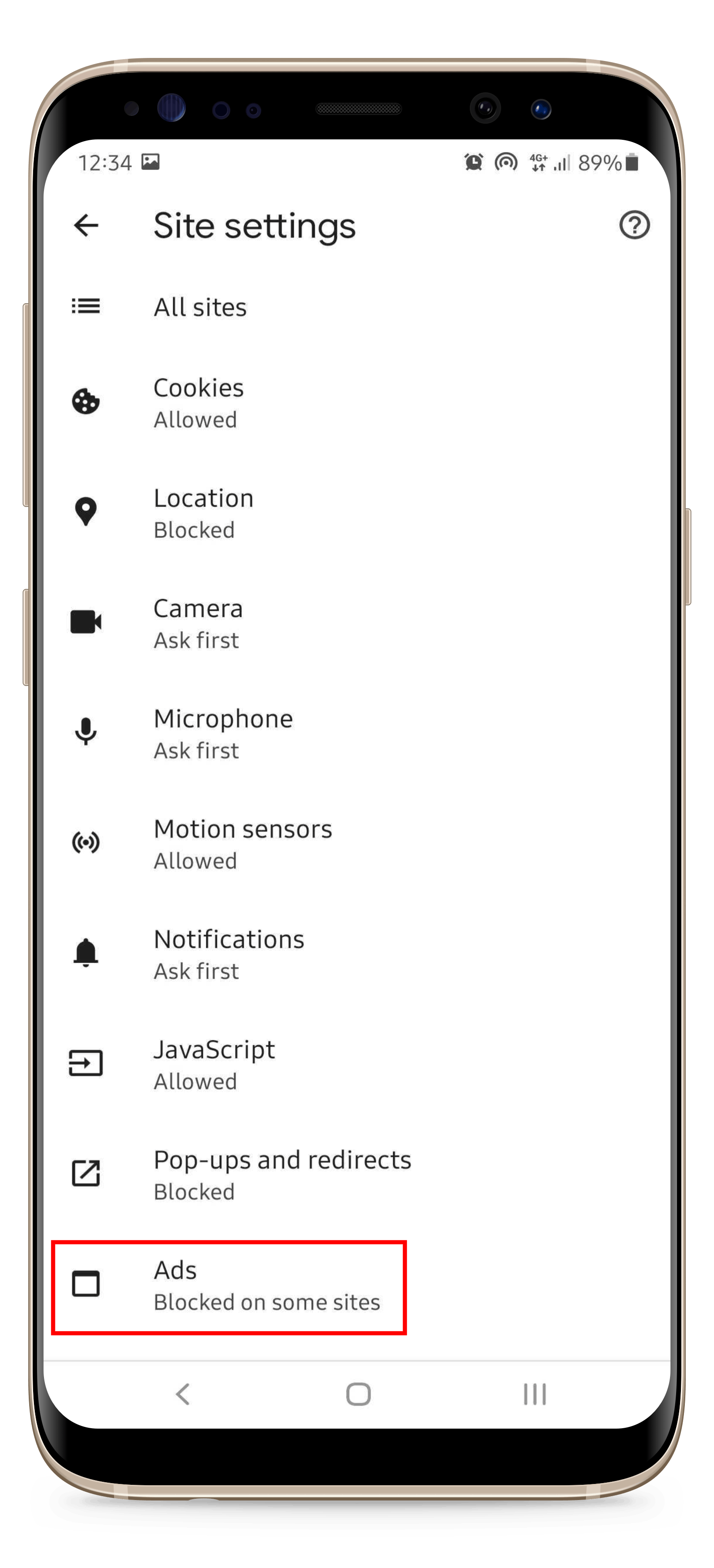714x1568 pixels.
Task: Open All sites list
Action: 201,308
